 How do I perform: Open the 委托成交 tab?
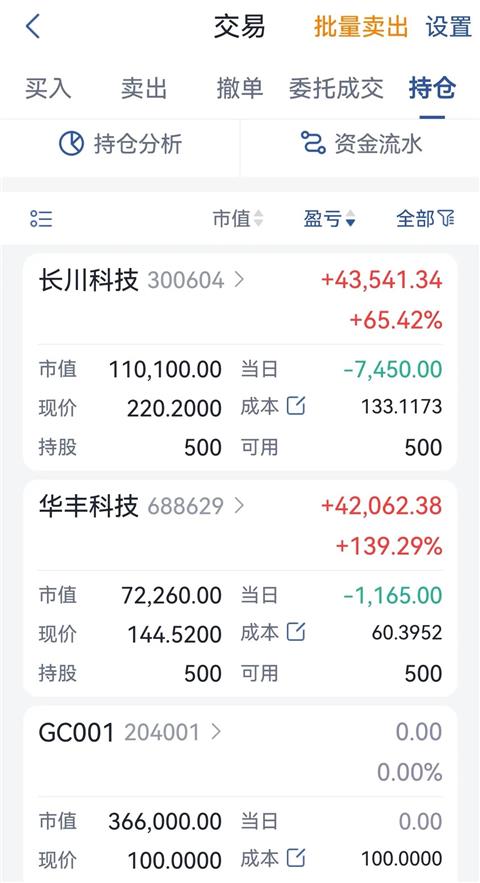[336, 88]
